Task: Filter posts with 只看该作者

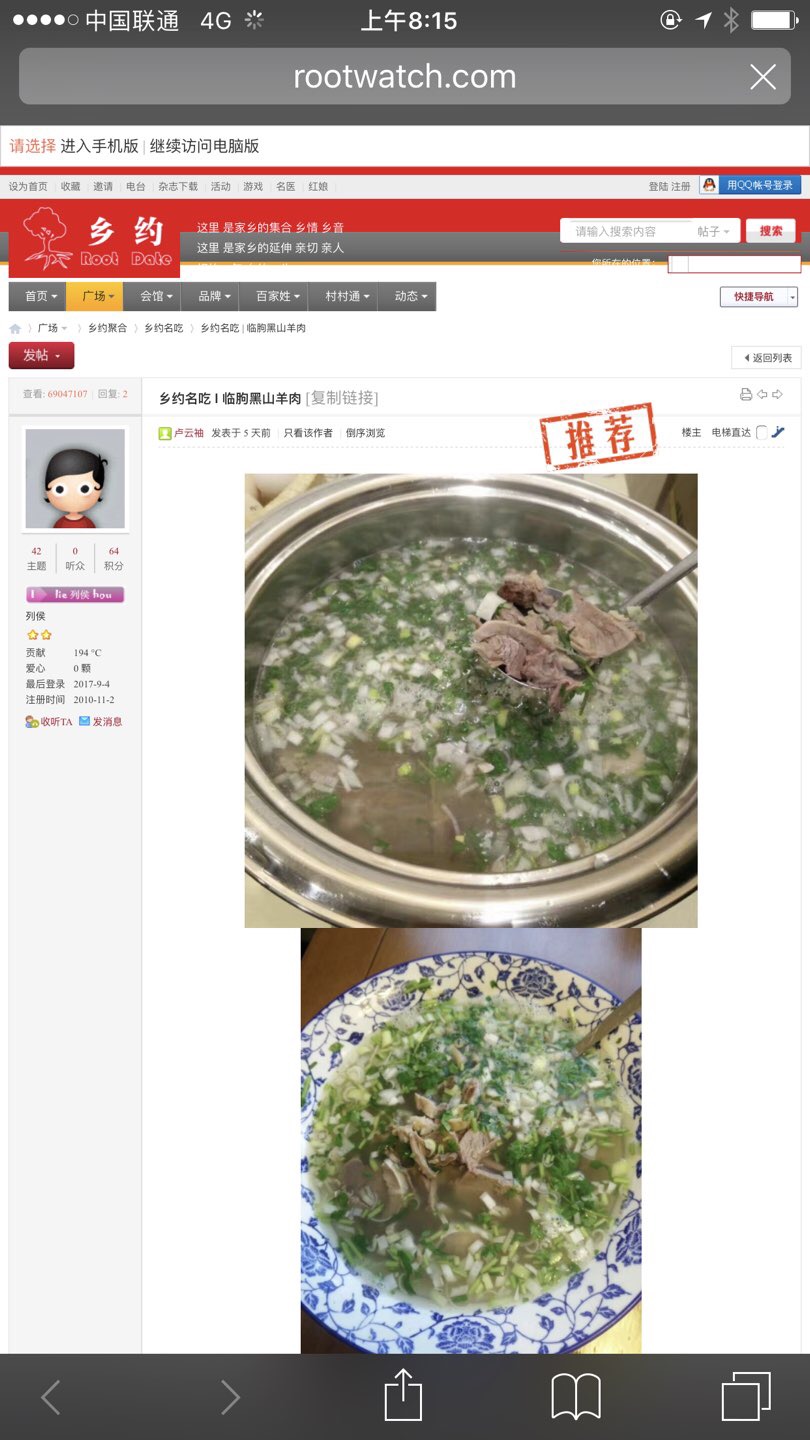Action: [307, 433]
